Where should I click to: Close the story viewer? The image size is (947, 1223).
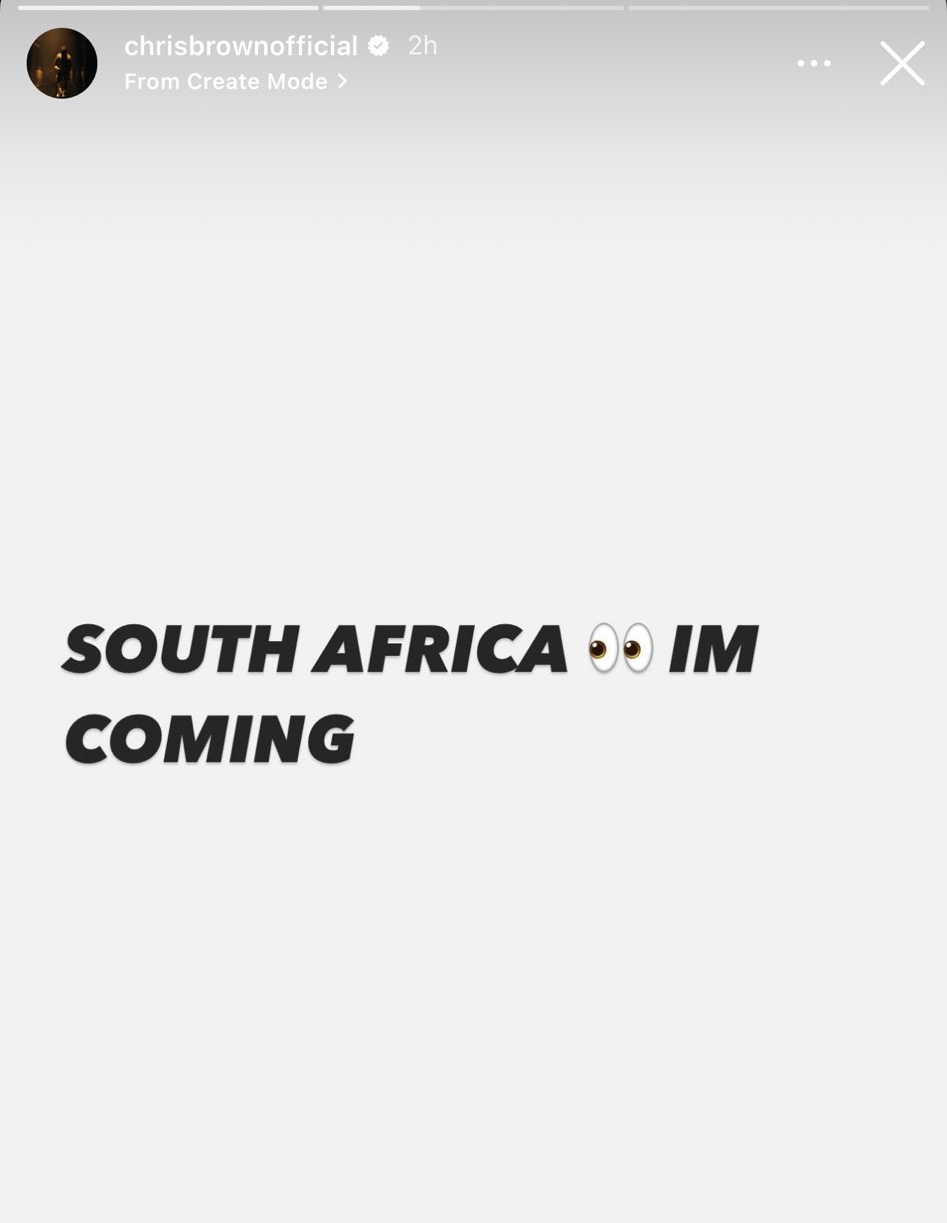tap(902, 64)
